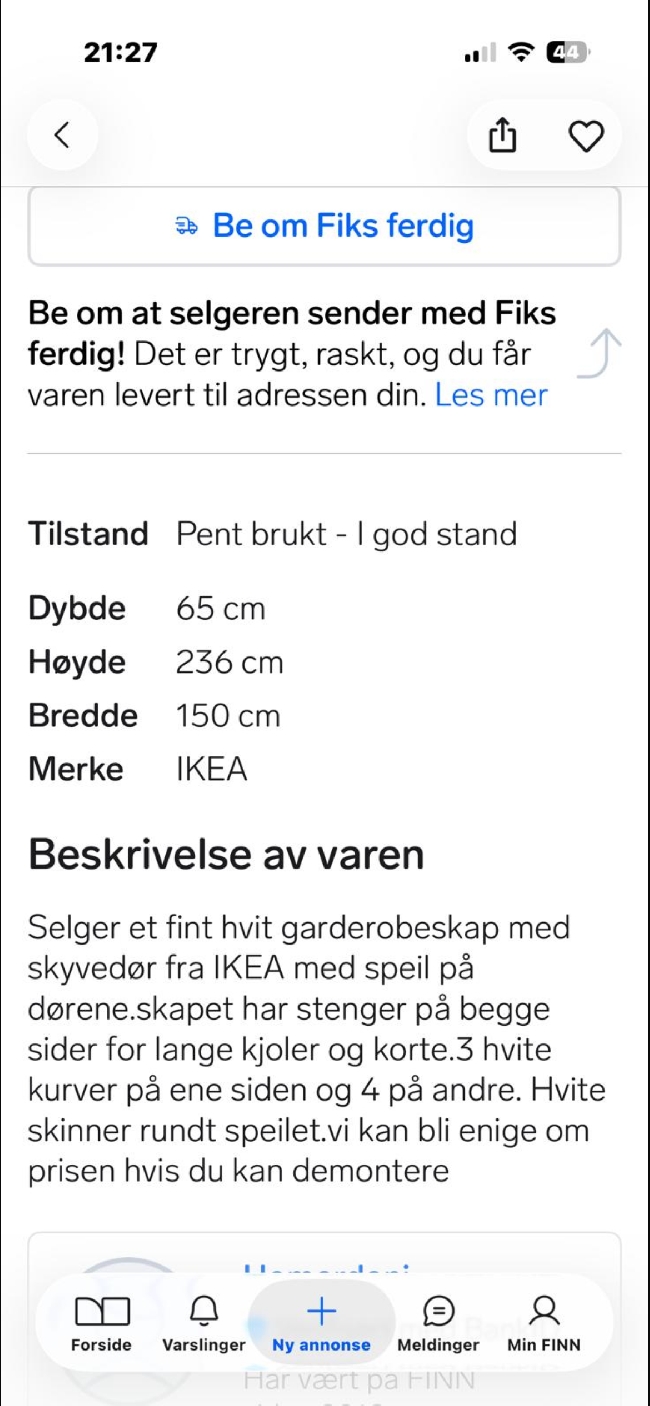The height and width of the screenshot is (1406, 650).
Task: Go back with the arrow icon
Action: pos(62,135)
